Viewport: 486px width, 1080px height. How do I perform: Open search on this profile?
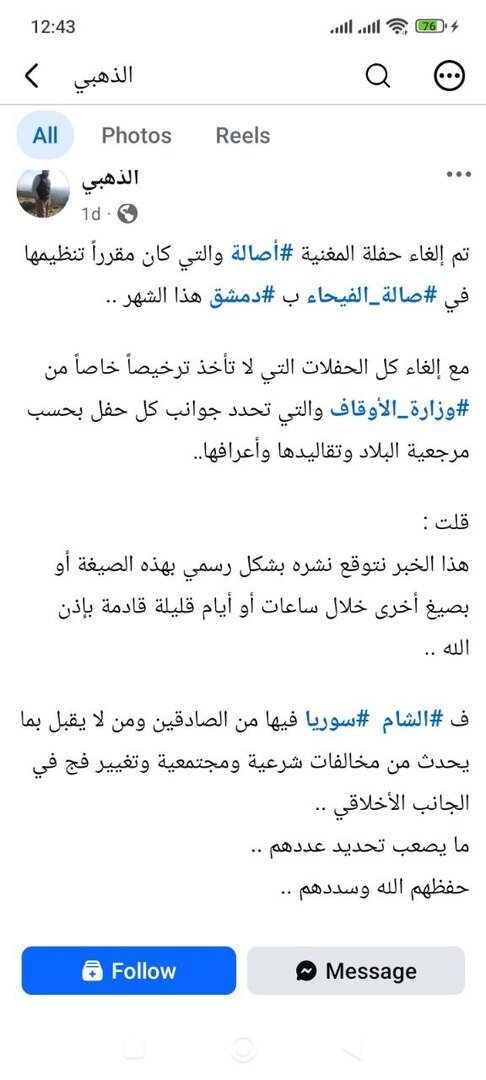click(x=377, y=76)
